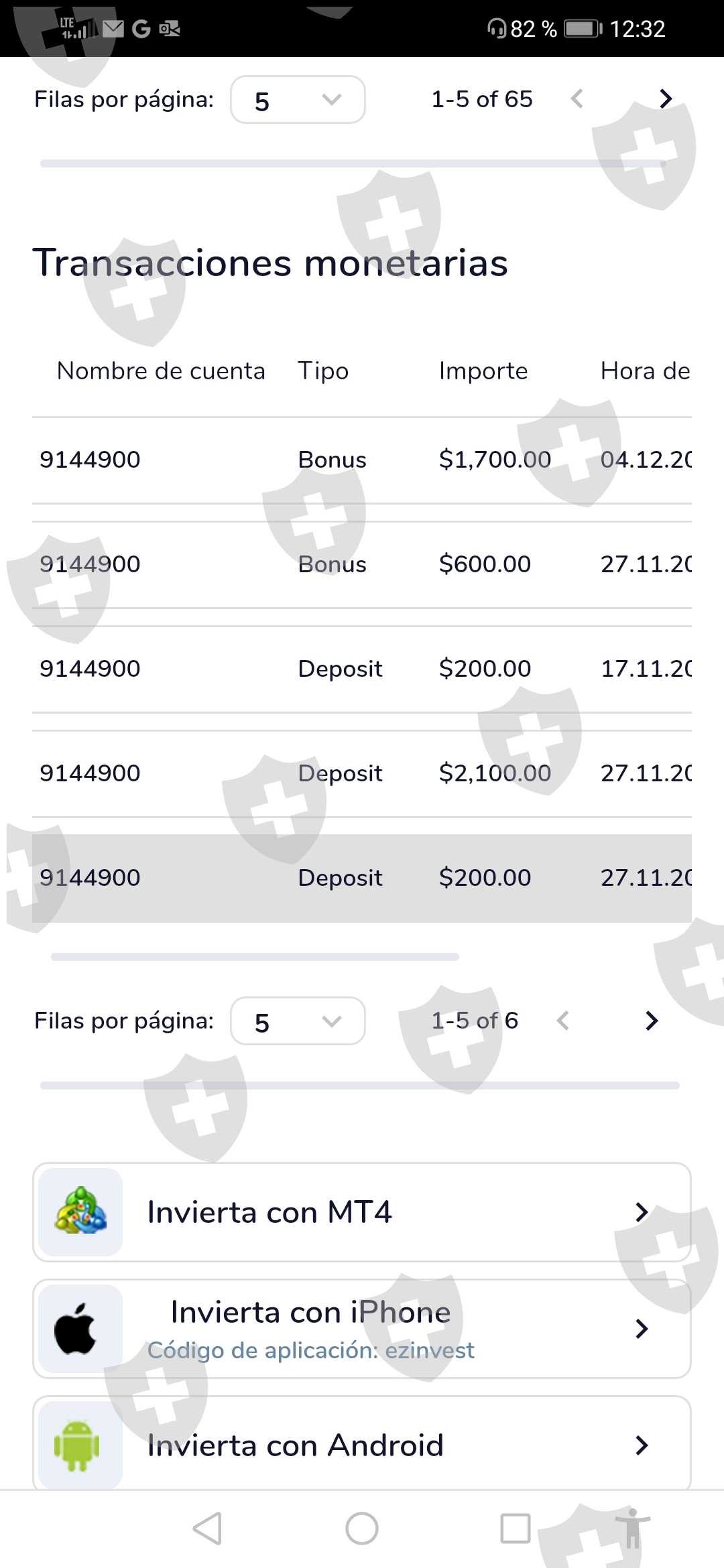724x1568 pixels.
Task: Show next page of Transacciones monetarias
Action: point(651,1021)
